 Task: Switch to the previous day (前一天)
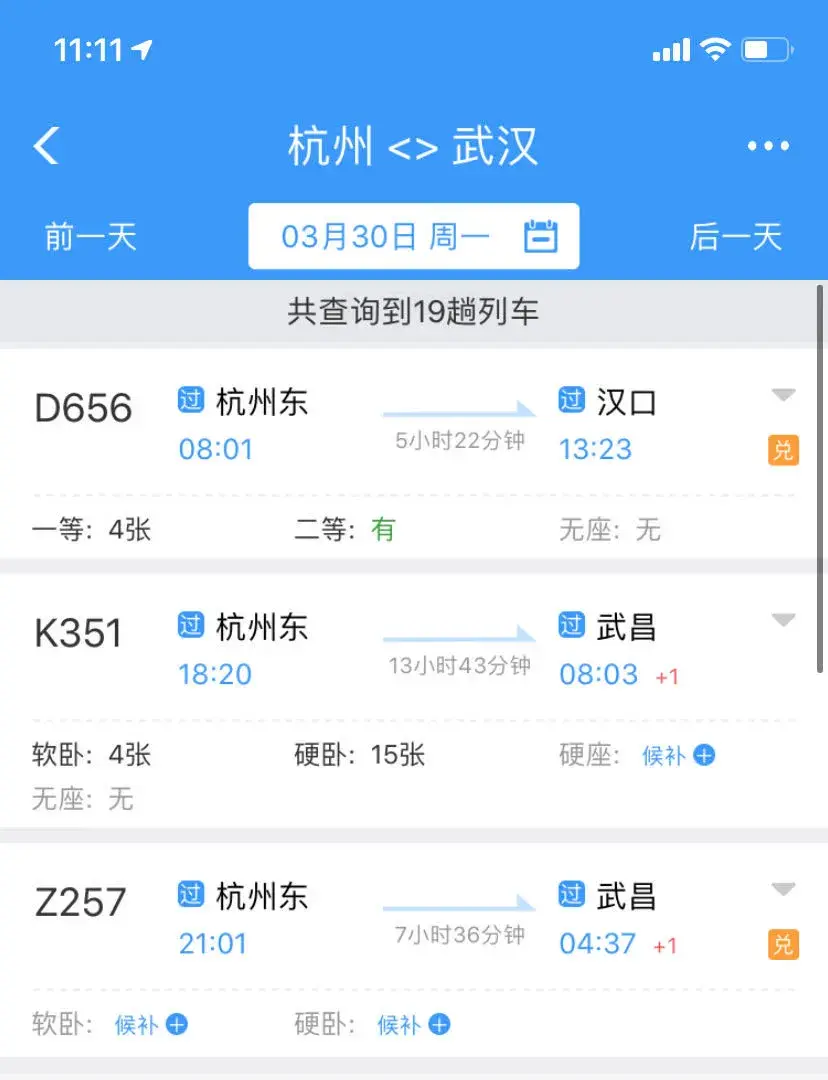click(x=90, y=237)
